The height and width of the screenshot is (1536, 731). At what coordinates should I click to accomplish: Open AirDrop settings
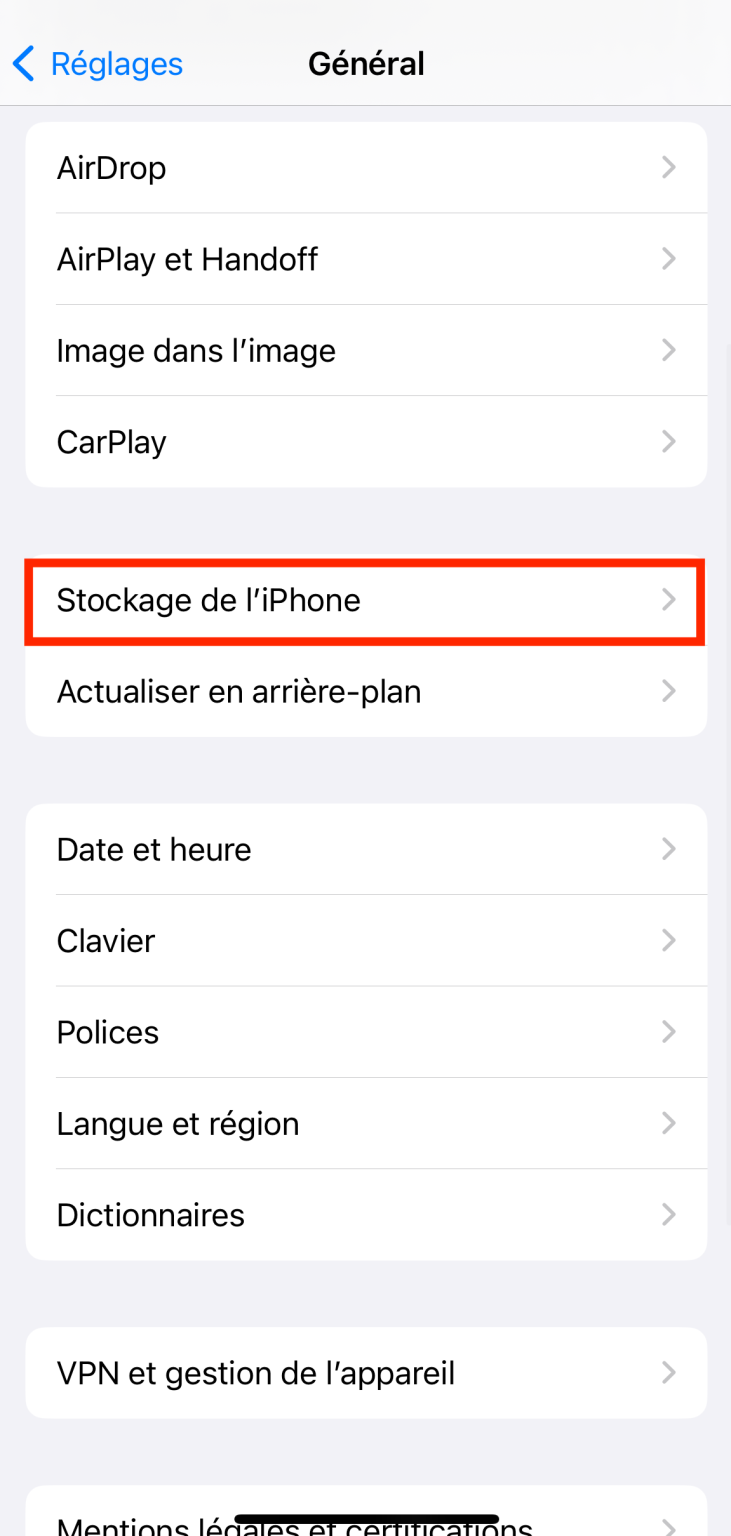365,167
